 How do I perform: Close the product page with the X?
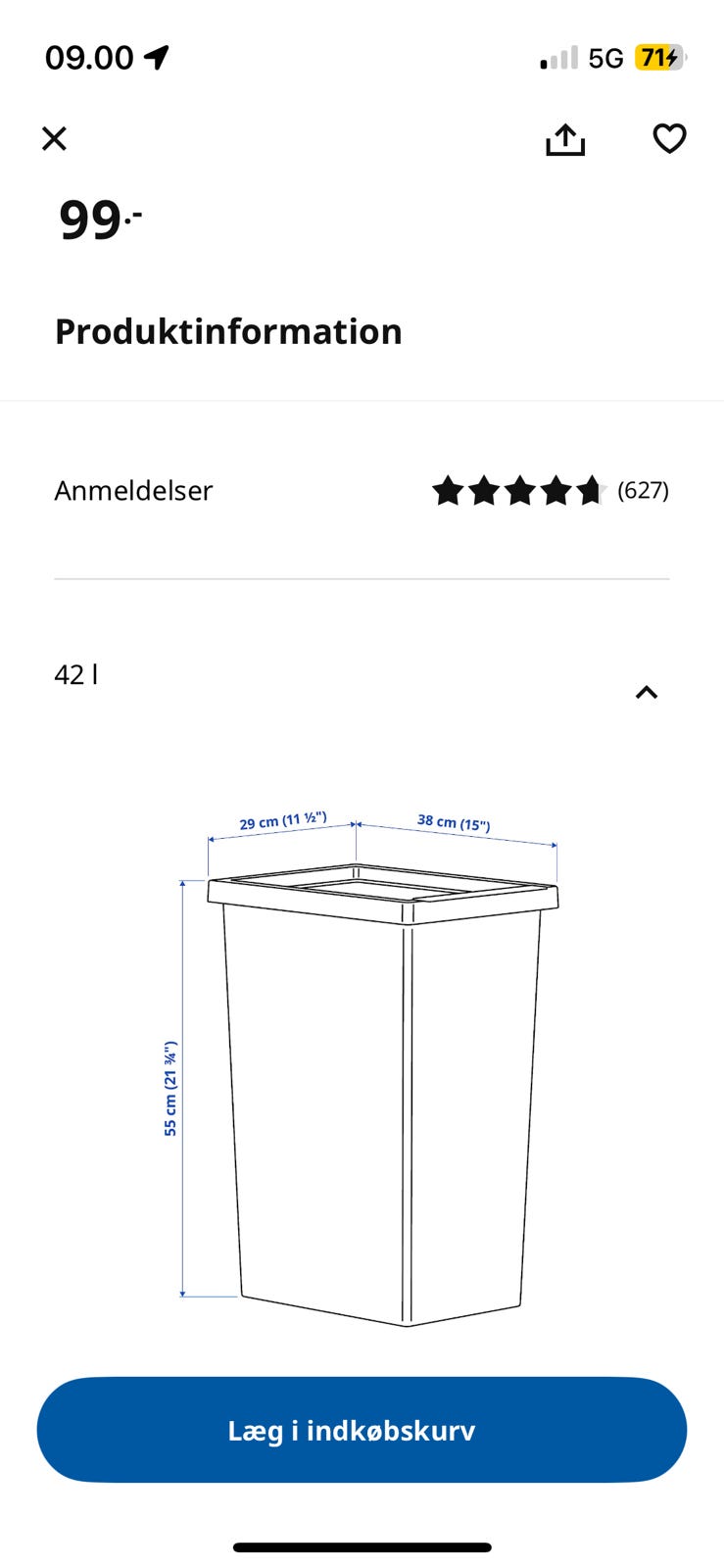[x=54, y=138]
